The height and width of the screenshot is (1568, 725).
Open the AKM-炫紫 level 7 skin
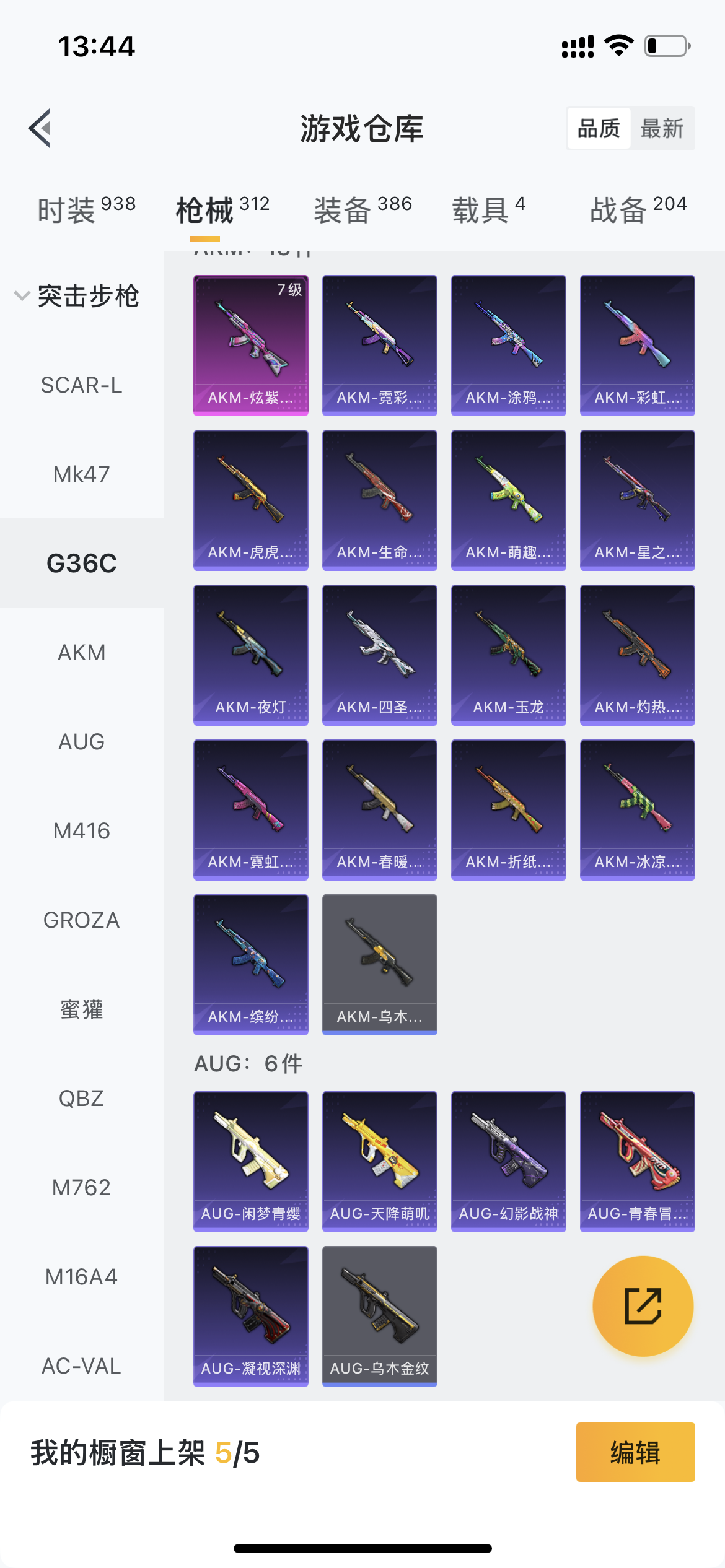click(x=251, y=345)
